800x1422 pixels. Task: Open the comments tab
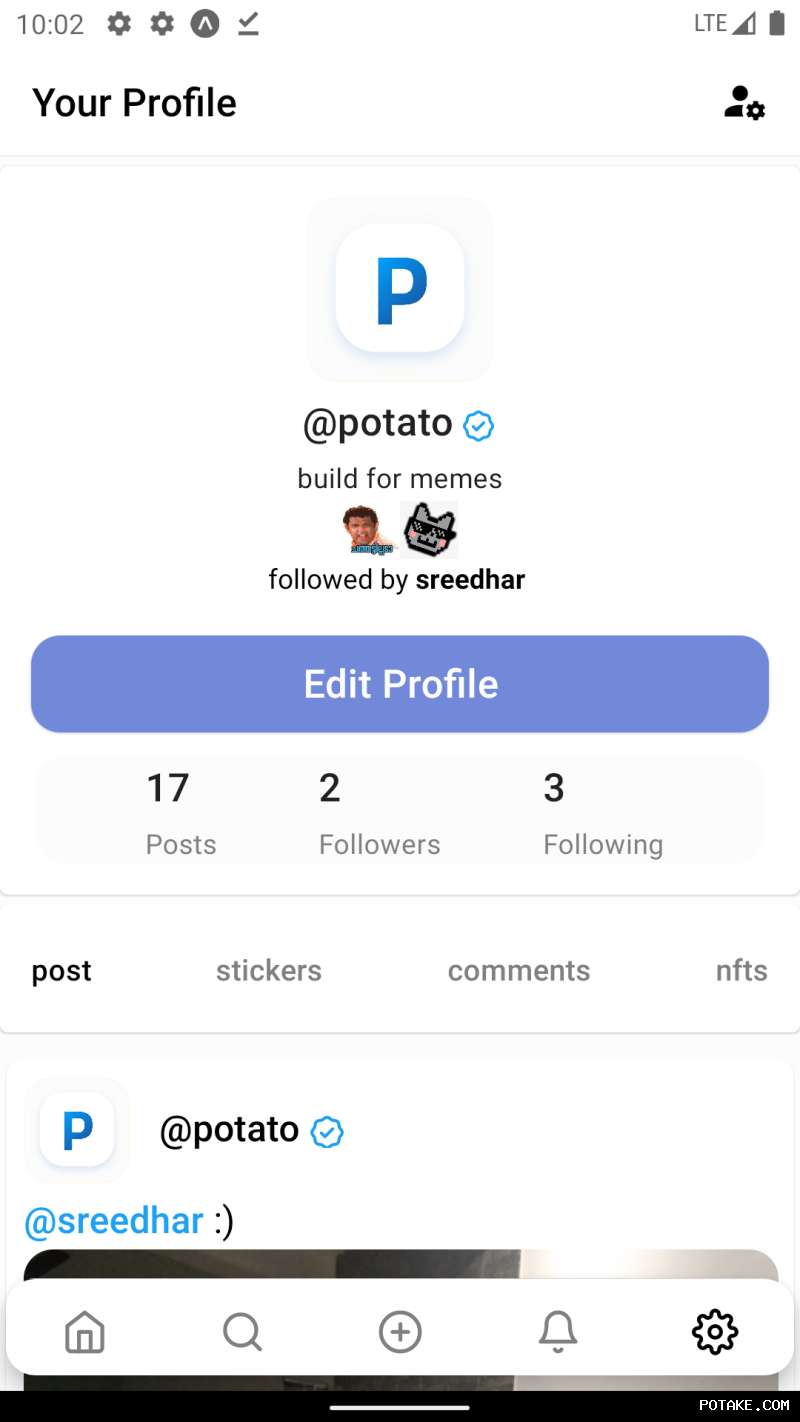519,970
